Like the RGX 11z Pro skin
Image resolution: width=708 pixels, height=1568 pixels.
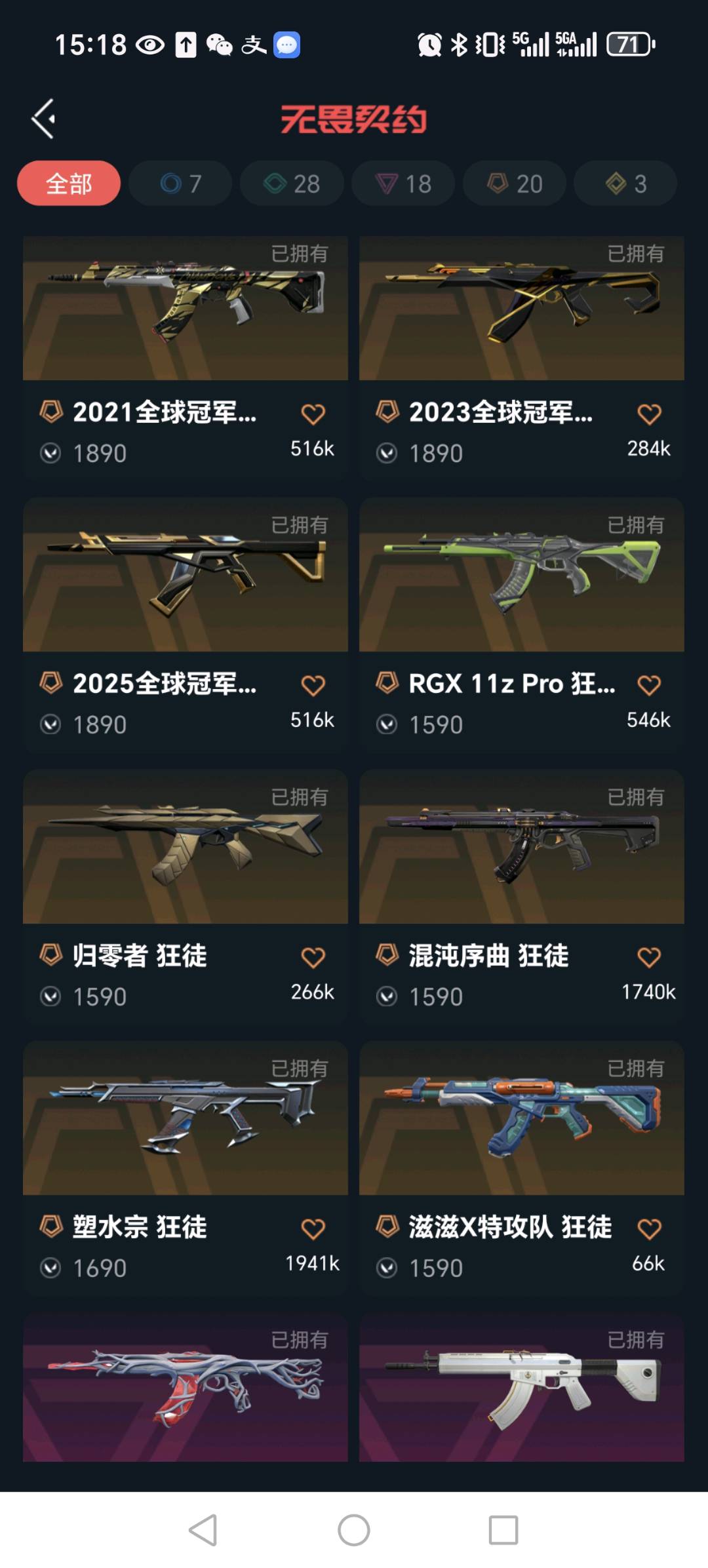pyautogui.click(x=648, y=686)
